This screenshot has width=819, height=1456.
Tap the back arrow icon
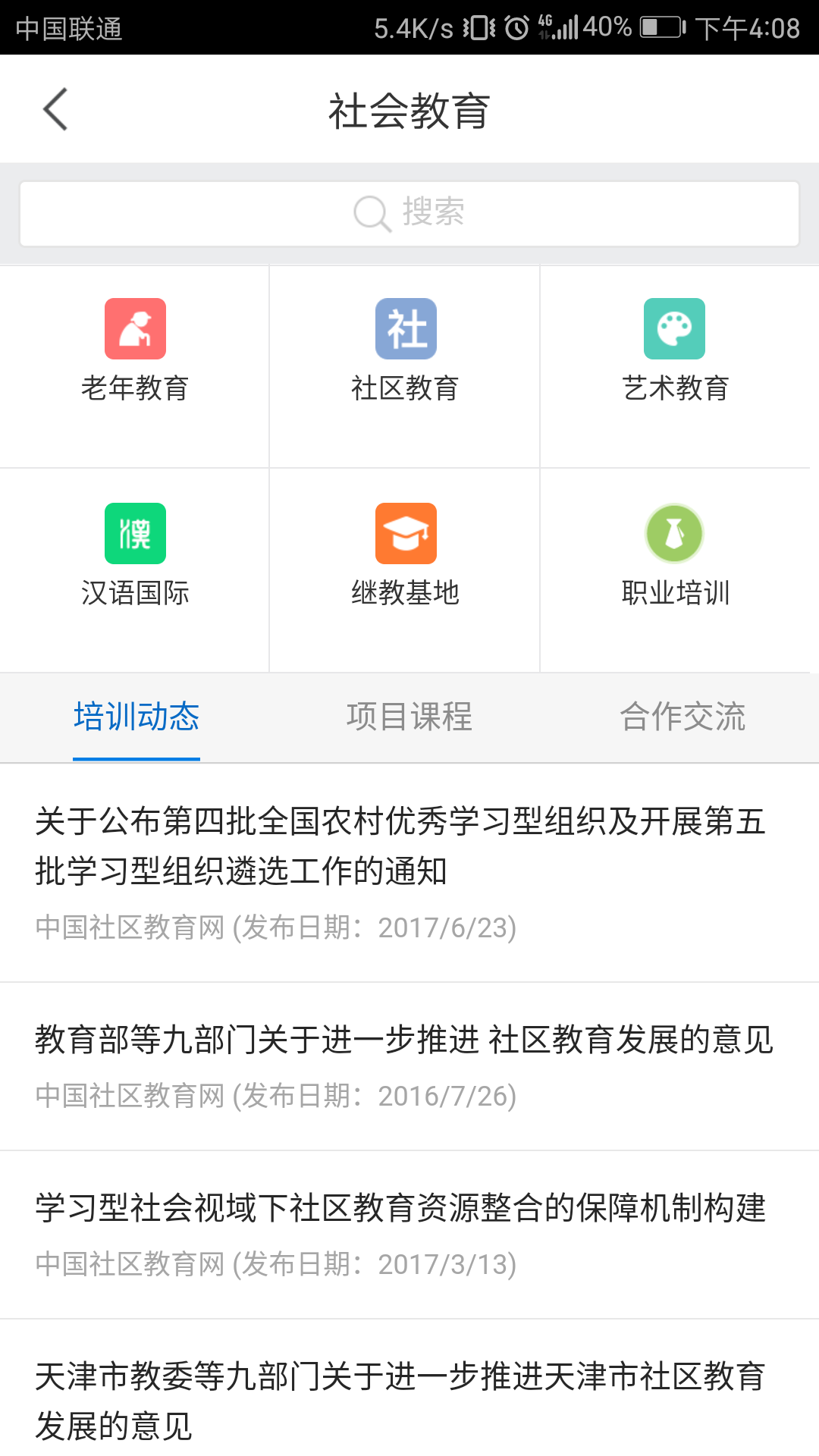55,108
